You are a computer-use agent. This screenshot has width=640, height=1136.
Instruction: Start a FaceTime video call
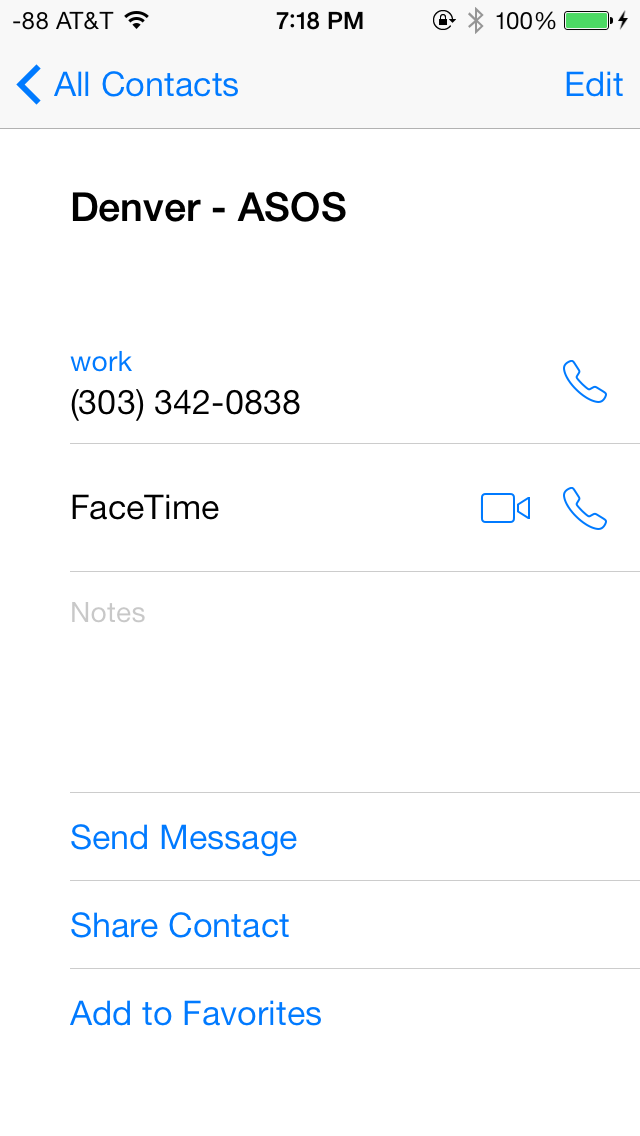pyautogui.click(x=505, y=508)
